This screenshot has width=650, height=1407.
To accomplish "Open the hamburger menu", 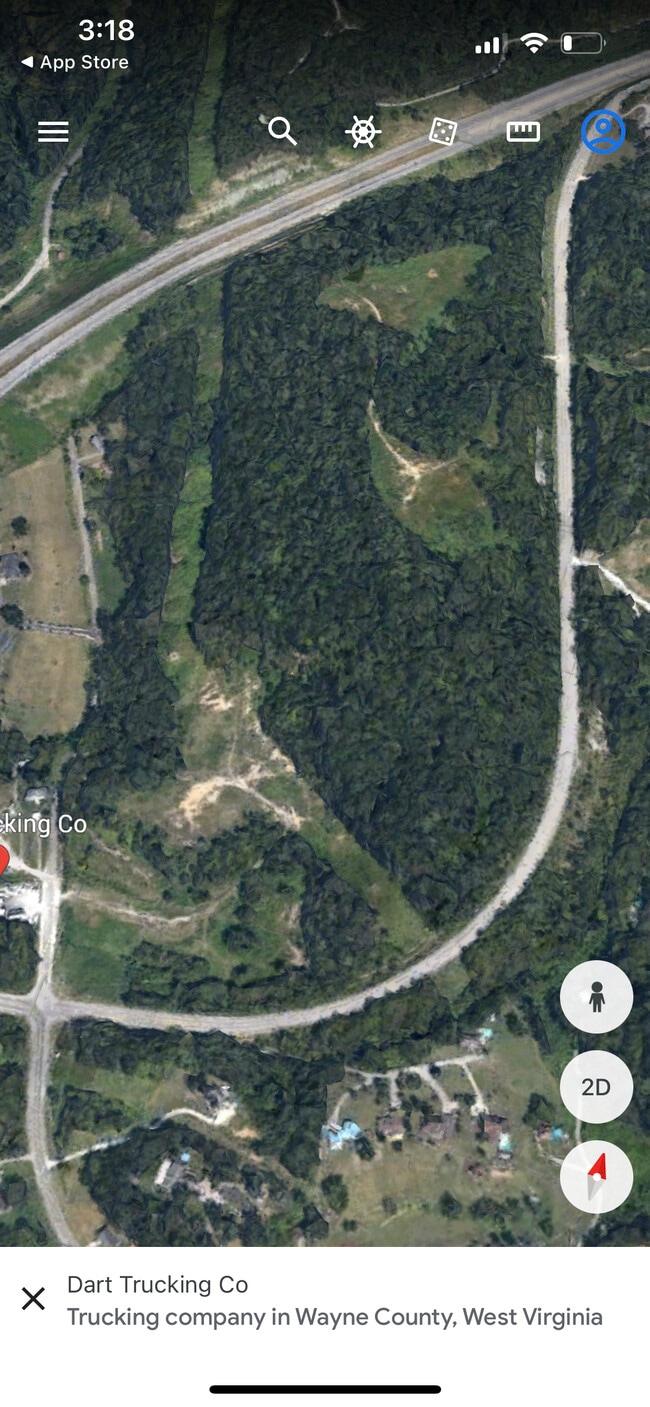I will [53, 132].
